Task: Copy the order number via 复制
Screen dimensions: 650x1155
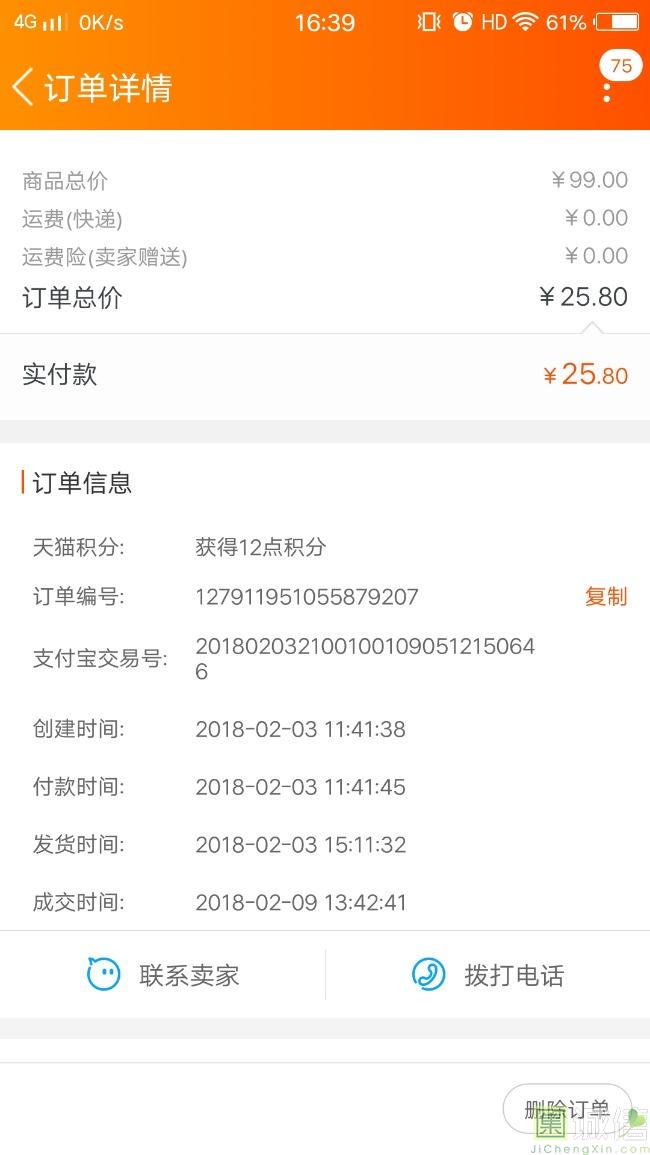Action: (x=605, y=597)
